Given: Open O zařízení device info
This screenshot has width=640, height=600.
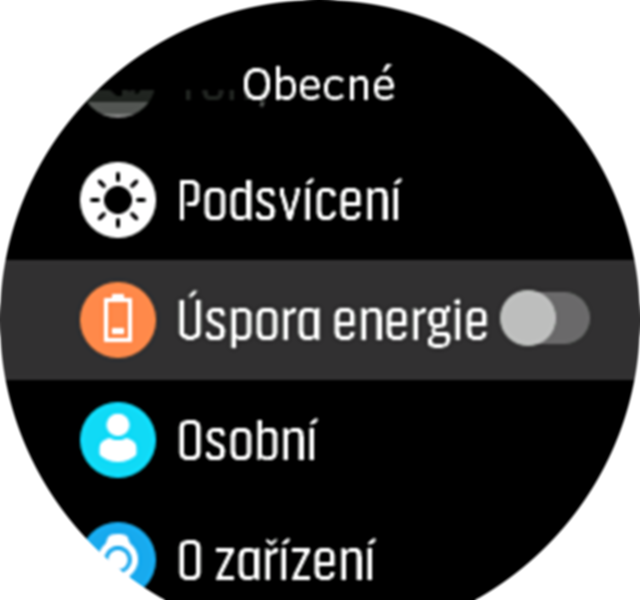Looking at the screenshot, I should pyautogui.click(x=275, y=559).
